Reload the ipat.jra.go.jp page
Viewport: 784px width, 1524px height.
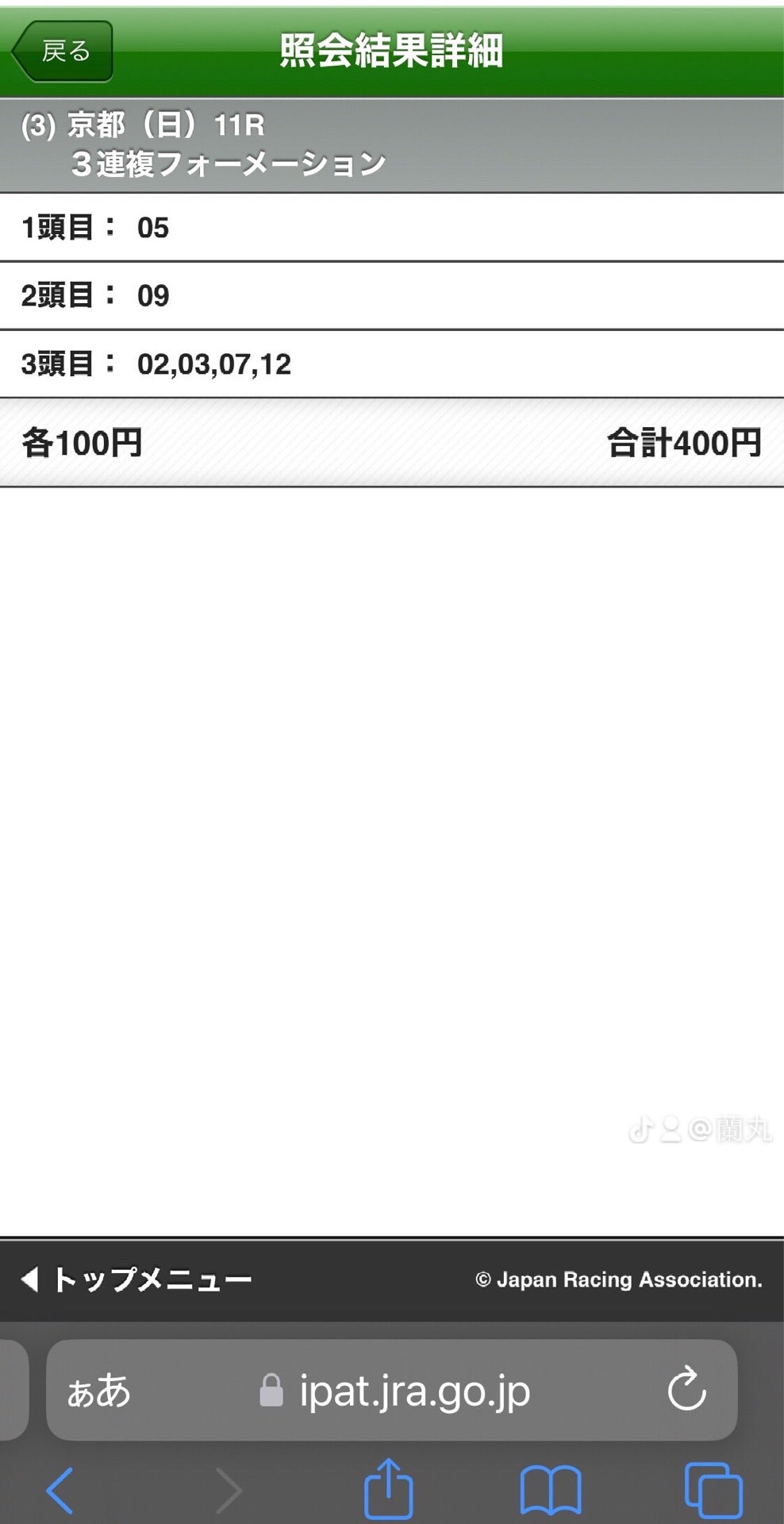(687, 1390)
